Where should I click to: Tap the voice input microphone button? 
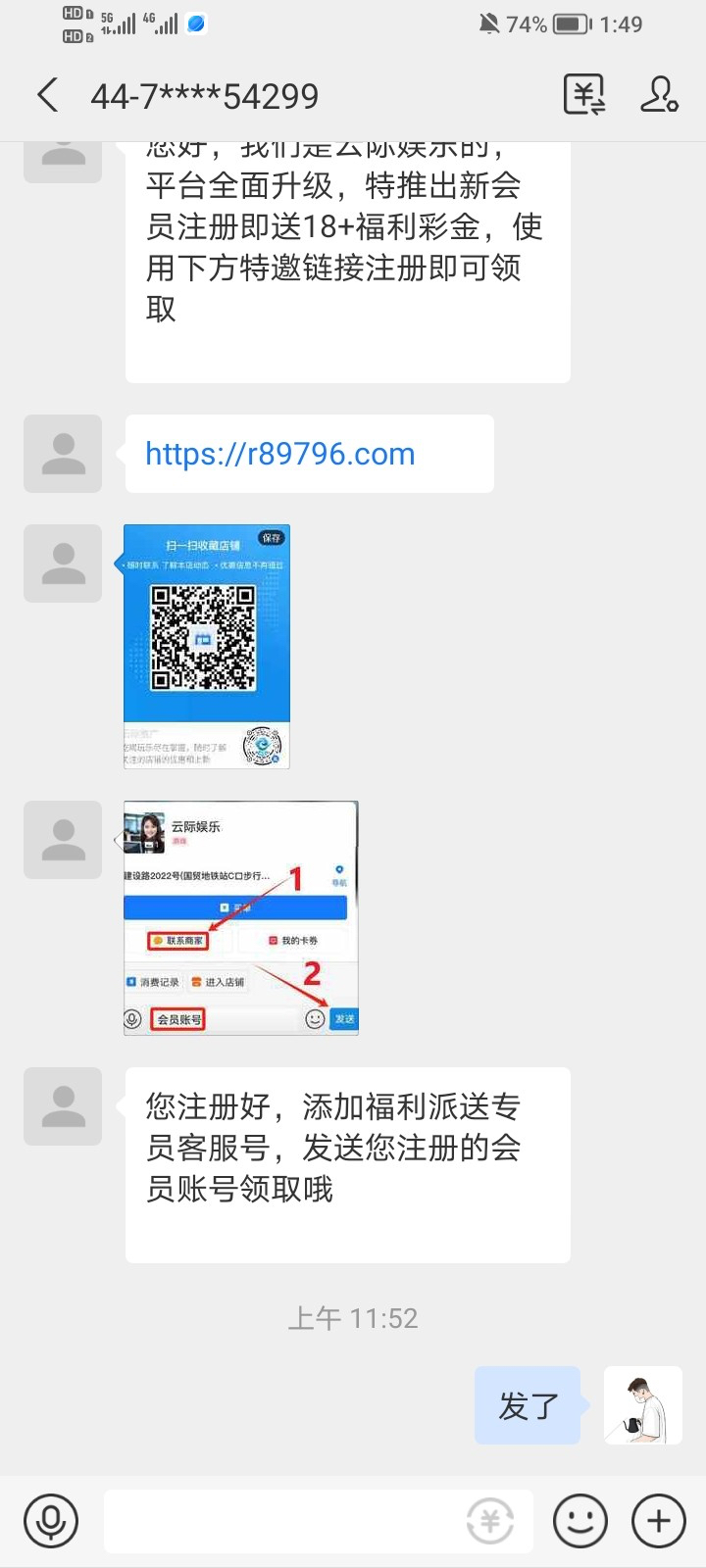[x=50, y=1521]
